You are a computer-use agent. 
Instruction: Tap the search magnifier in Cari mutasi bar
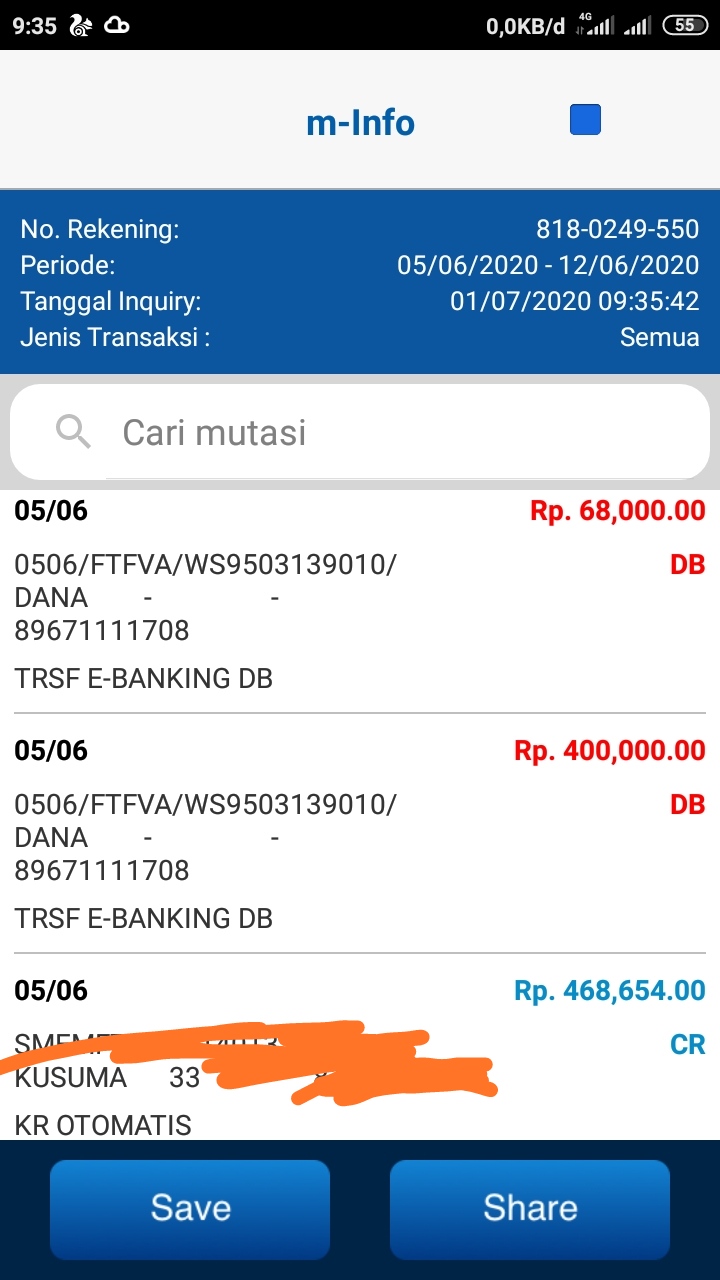click(x=72, y=431)
